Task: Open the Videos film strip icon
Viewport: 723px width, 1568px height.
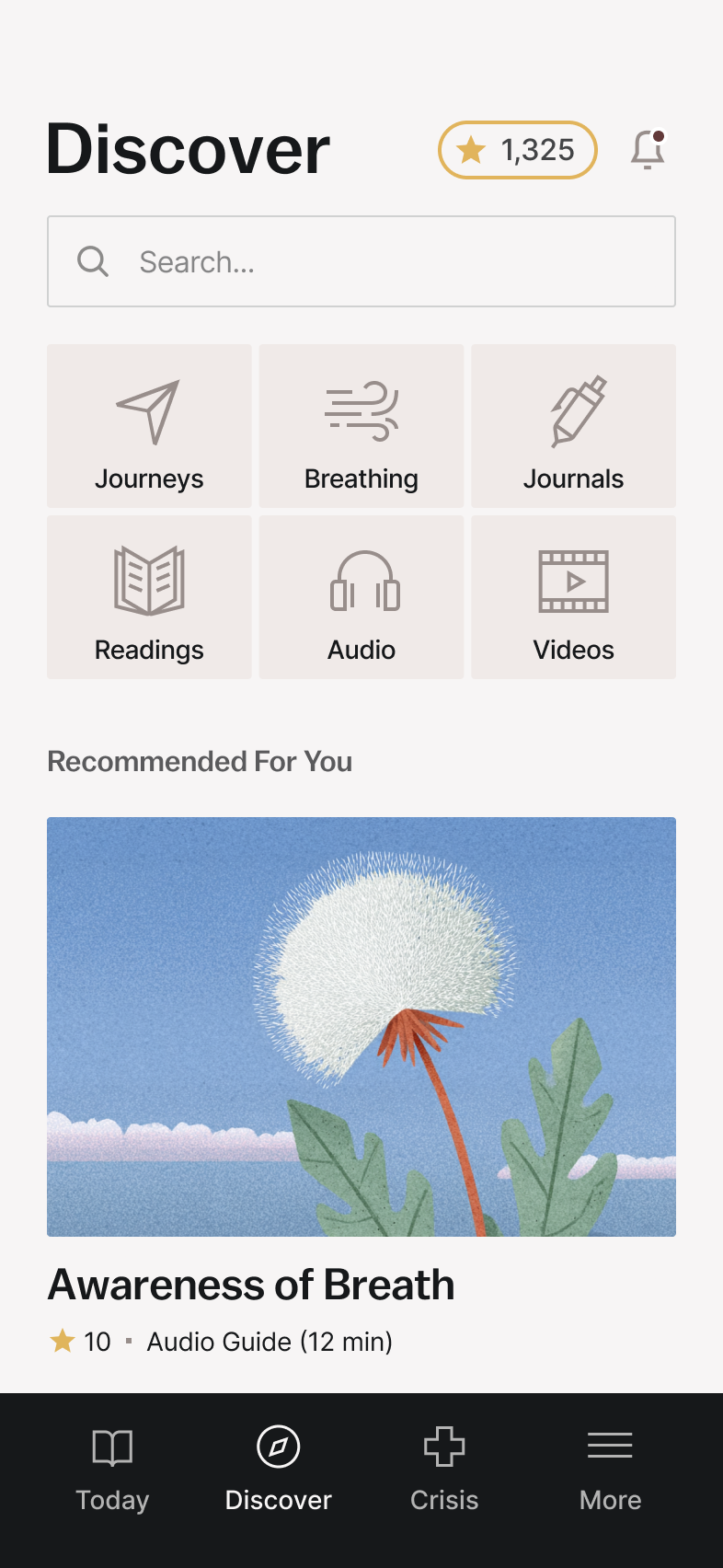Action: tap(573, 582)
